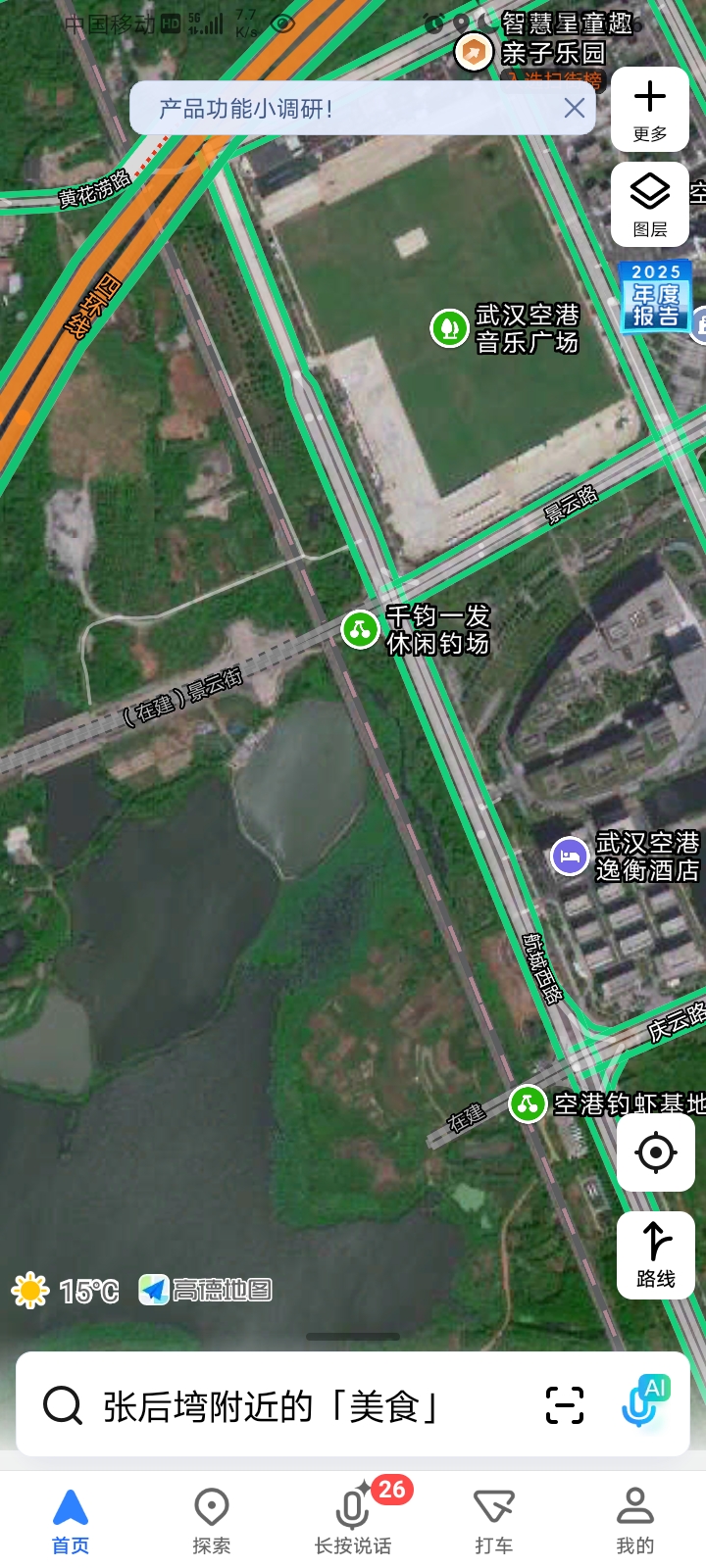Open the 产品功能小调研 survey
The width and height of the screenshot is (706, 1568).
tap(294, 108)
